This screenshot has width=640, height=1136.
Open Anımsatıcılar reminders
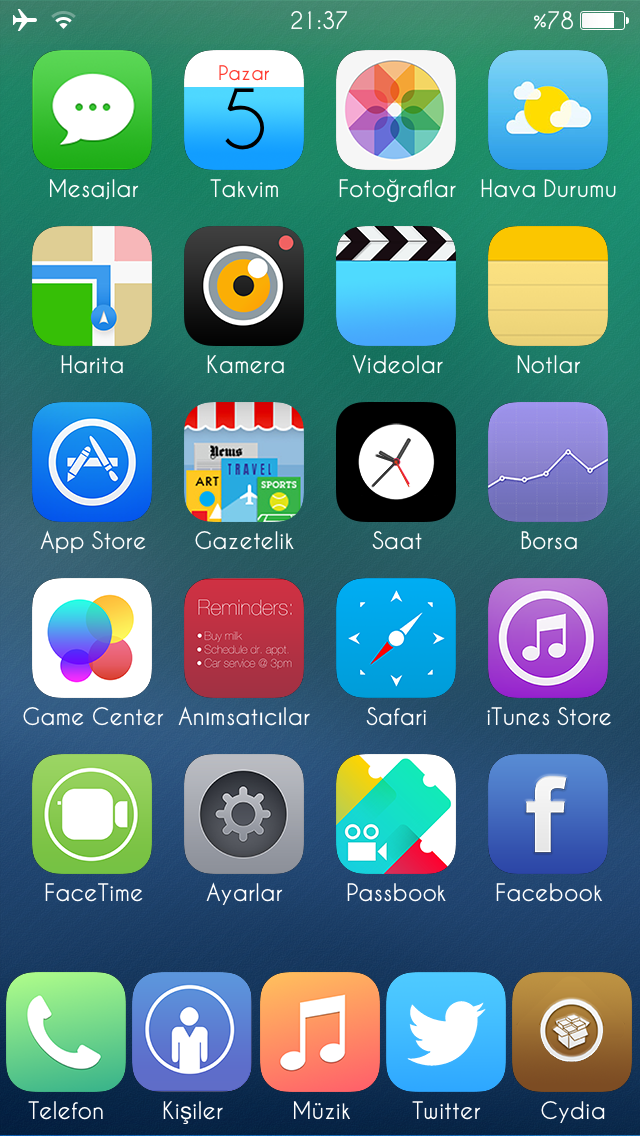(x=244, y=638)
